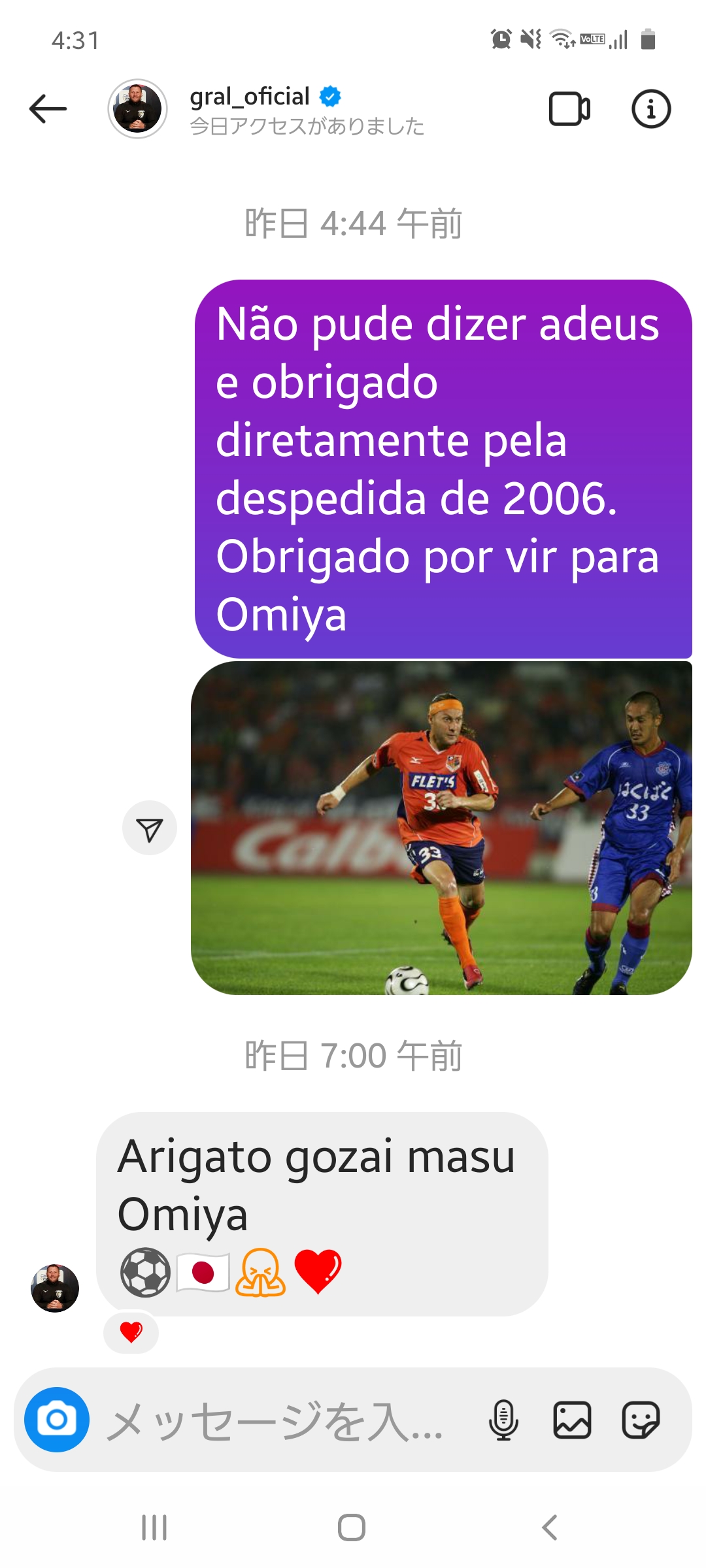The image size is (706, 1568).
Task: Open conversation info details
Action: pyautogui.click(x=650, y=109)
